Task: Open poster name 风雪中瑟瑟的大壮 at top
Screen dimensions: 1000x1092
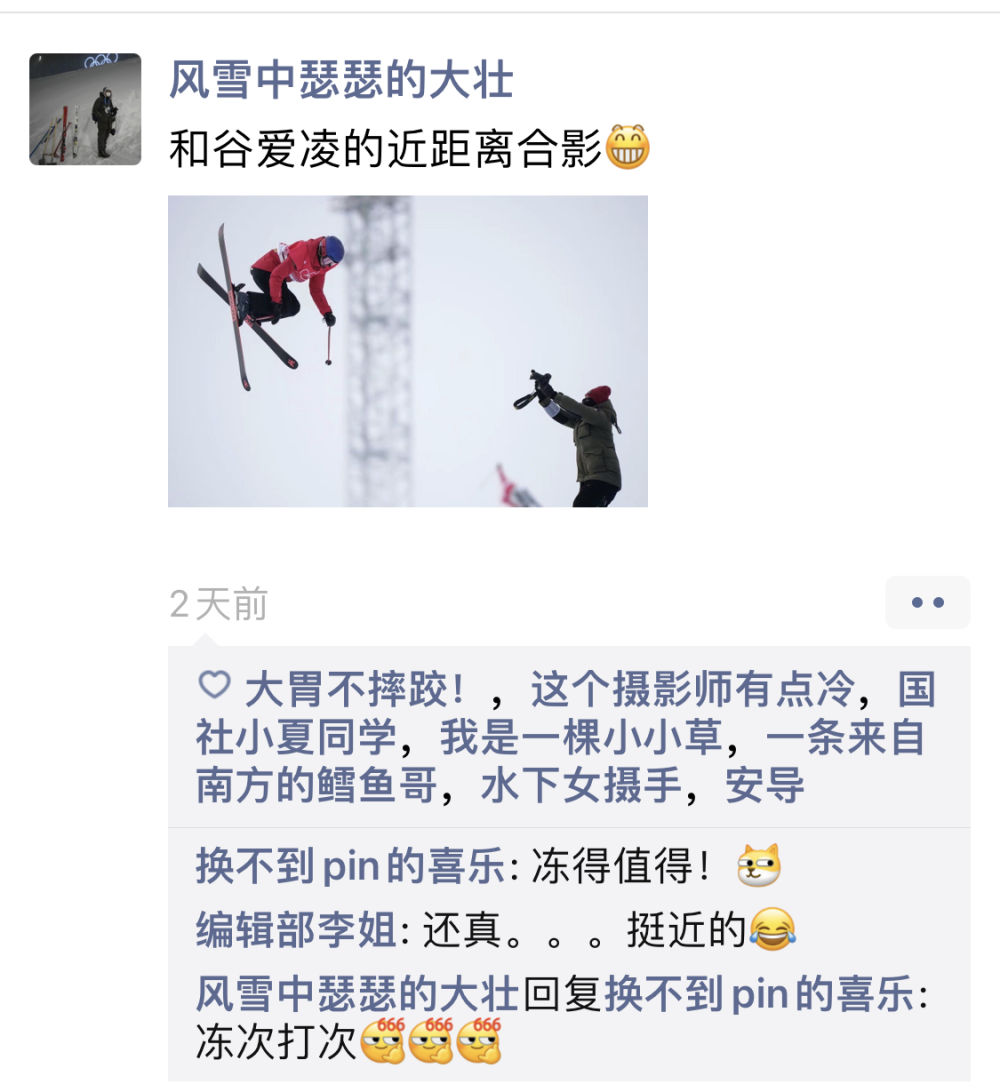Action: coord(341,80)
